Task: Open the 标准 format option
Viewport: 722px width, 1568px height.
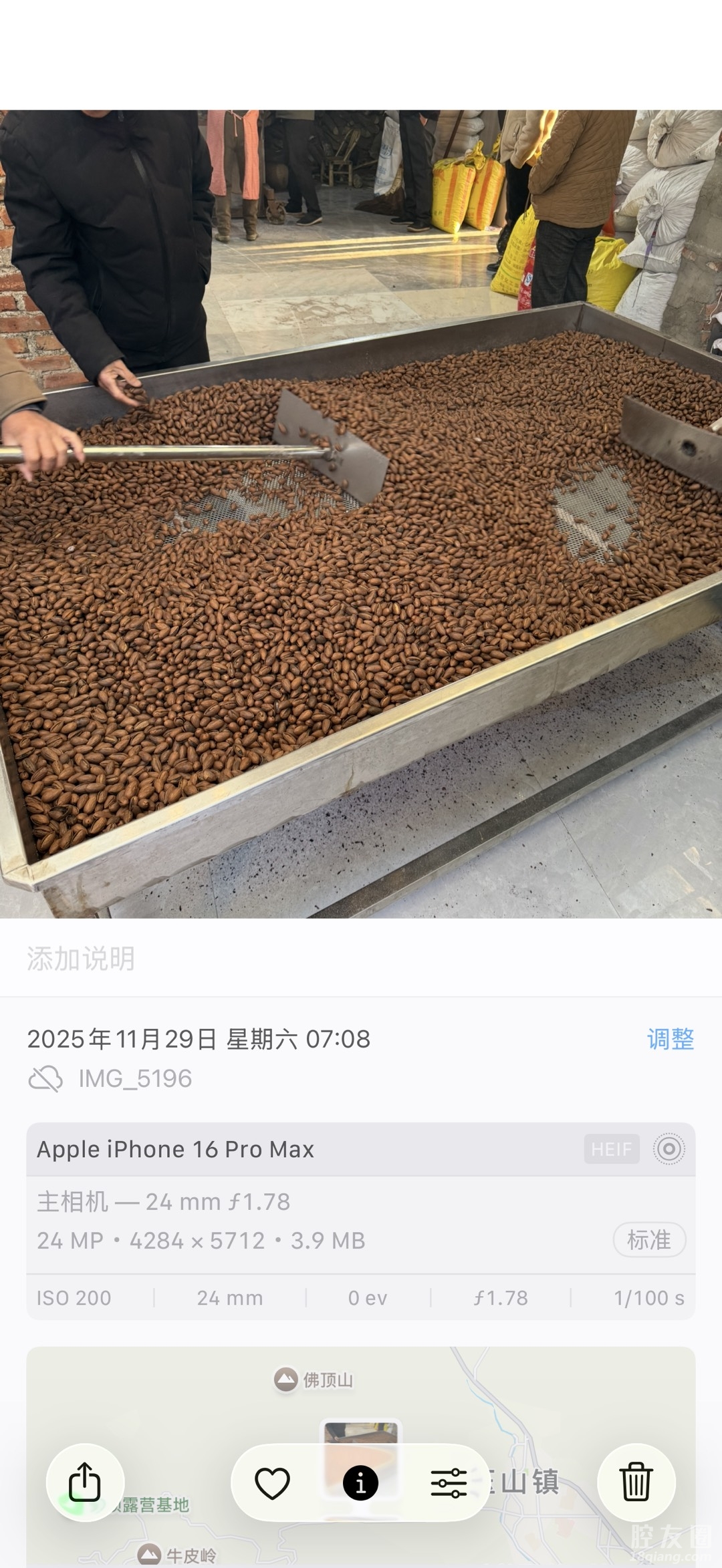Action: pyautogui.click(x=648, y=1240)
